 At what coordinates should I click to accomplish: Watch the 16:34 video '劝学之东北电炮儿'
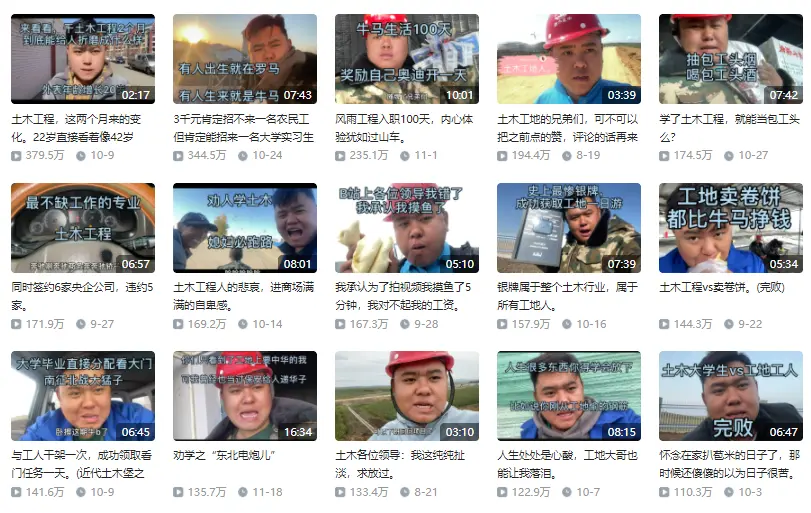coord(244,396)
